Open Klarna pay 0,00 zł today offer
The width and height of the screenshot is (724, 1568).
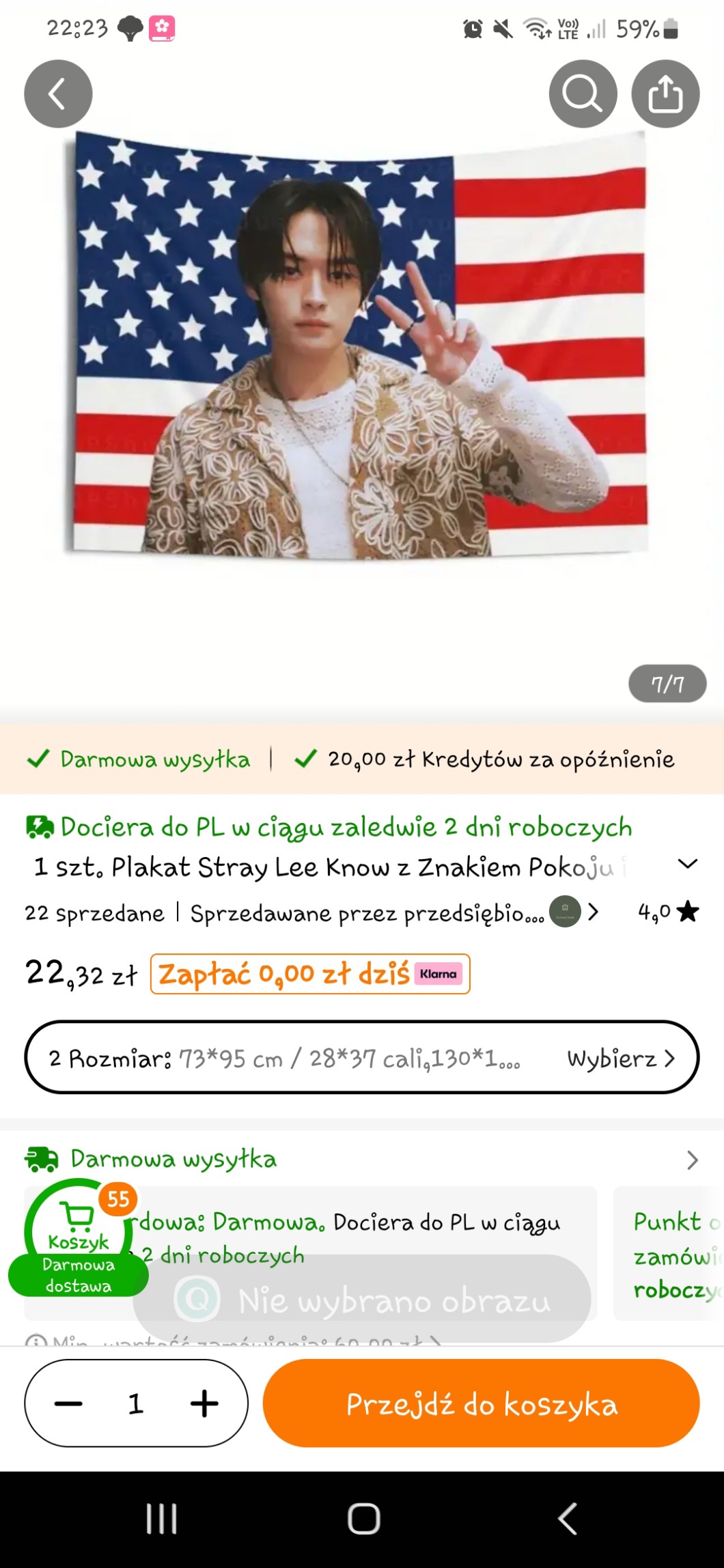click(310, 974)
